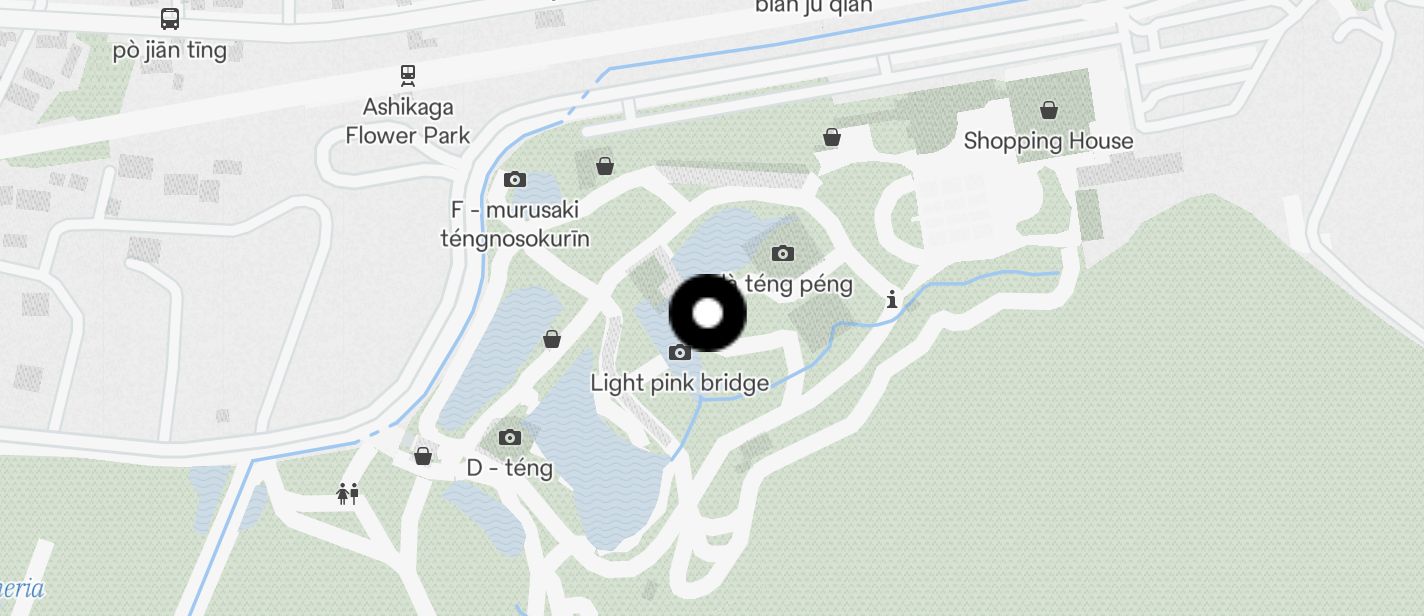Open F - murusaki téngnosokurīn photo spot
The width and height of the screenshot is (1424, 616).
[515, 180]
